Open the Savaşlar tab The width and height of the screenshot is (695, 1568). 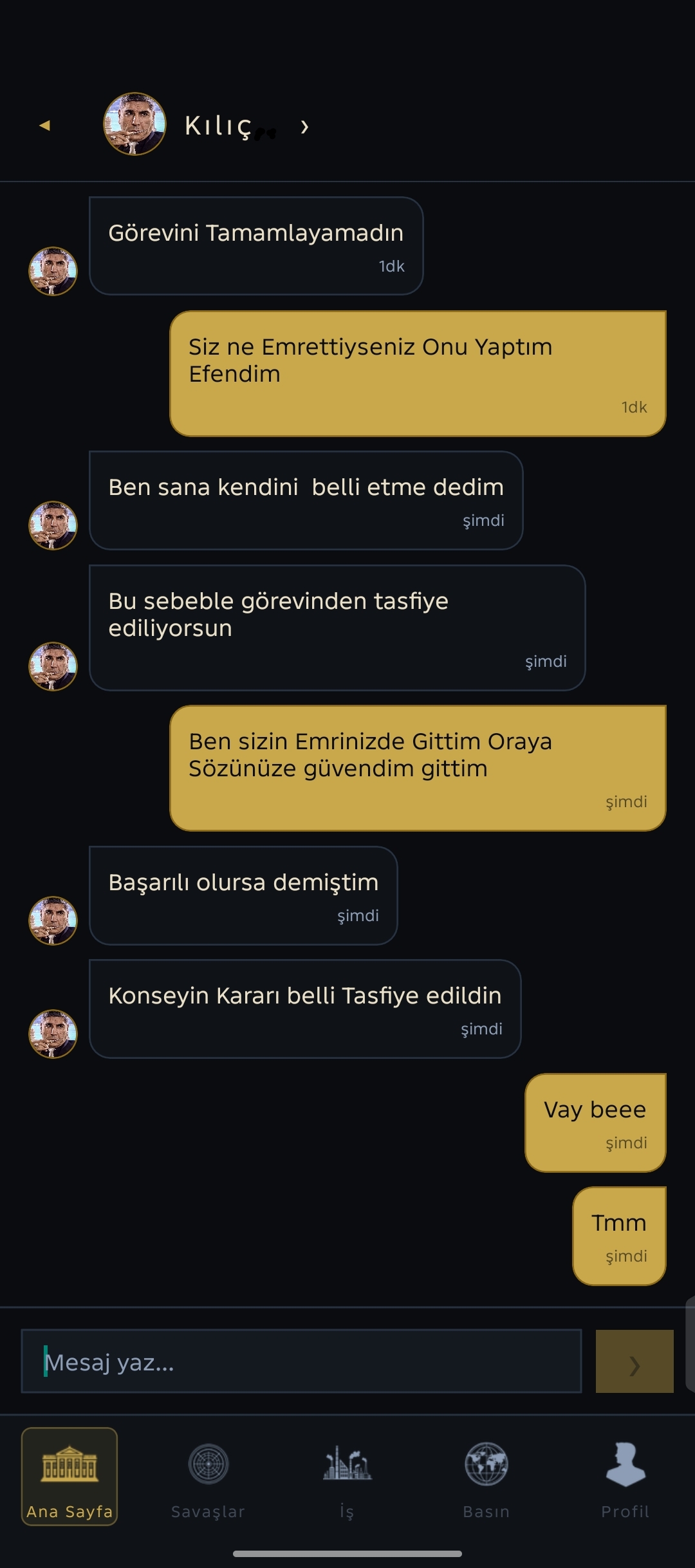tap(208, 1480)
